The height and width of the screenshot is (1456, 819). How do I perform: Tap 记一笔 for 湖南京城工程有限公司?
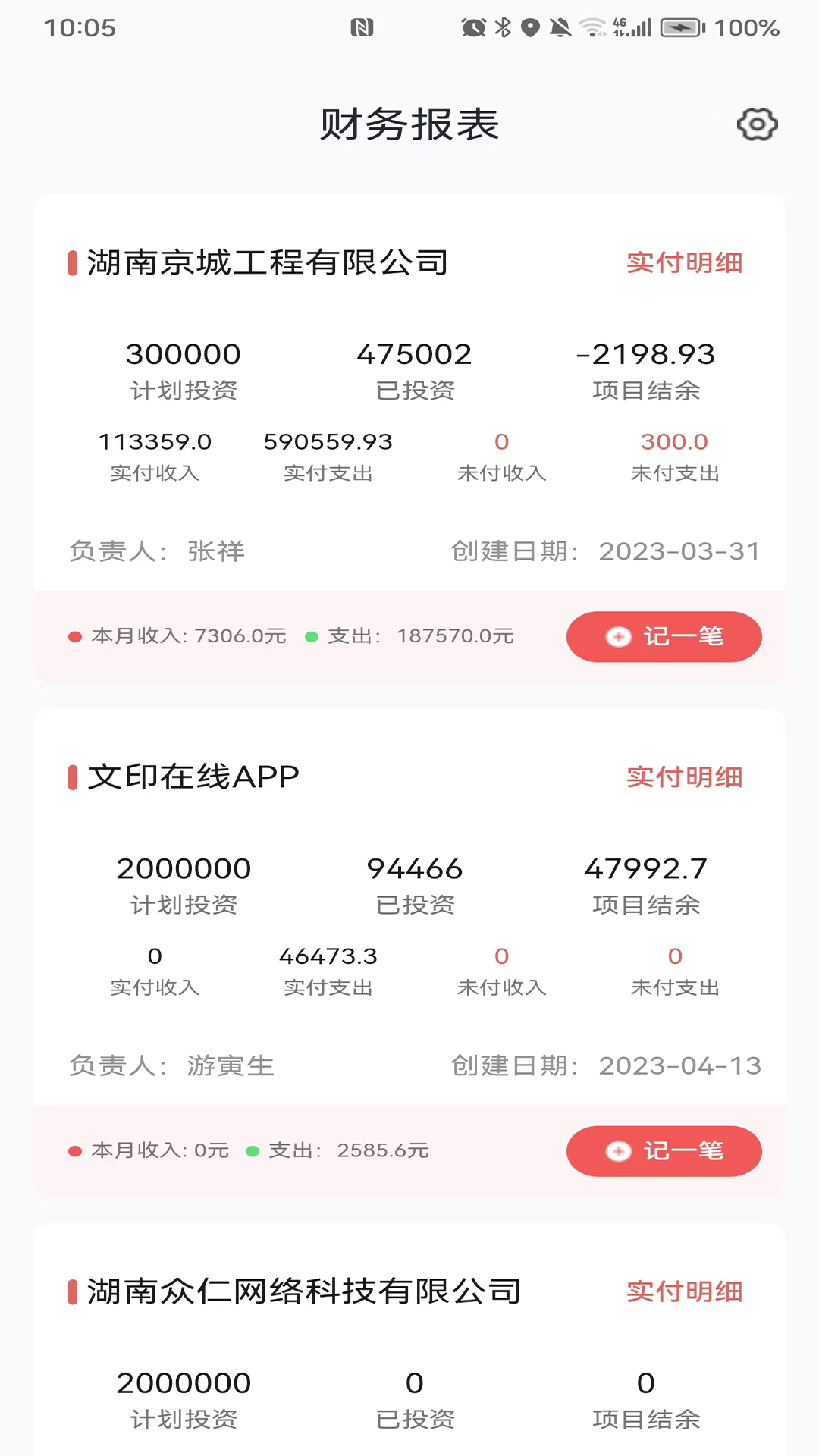(664, 636)
